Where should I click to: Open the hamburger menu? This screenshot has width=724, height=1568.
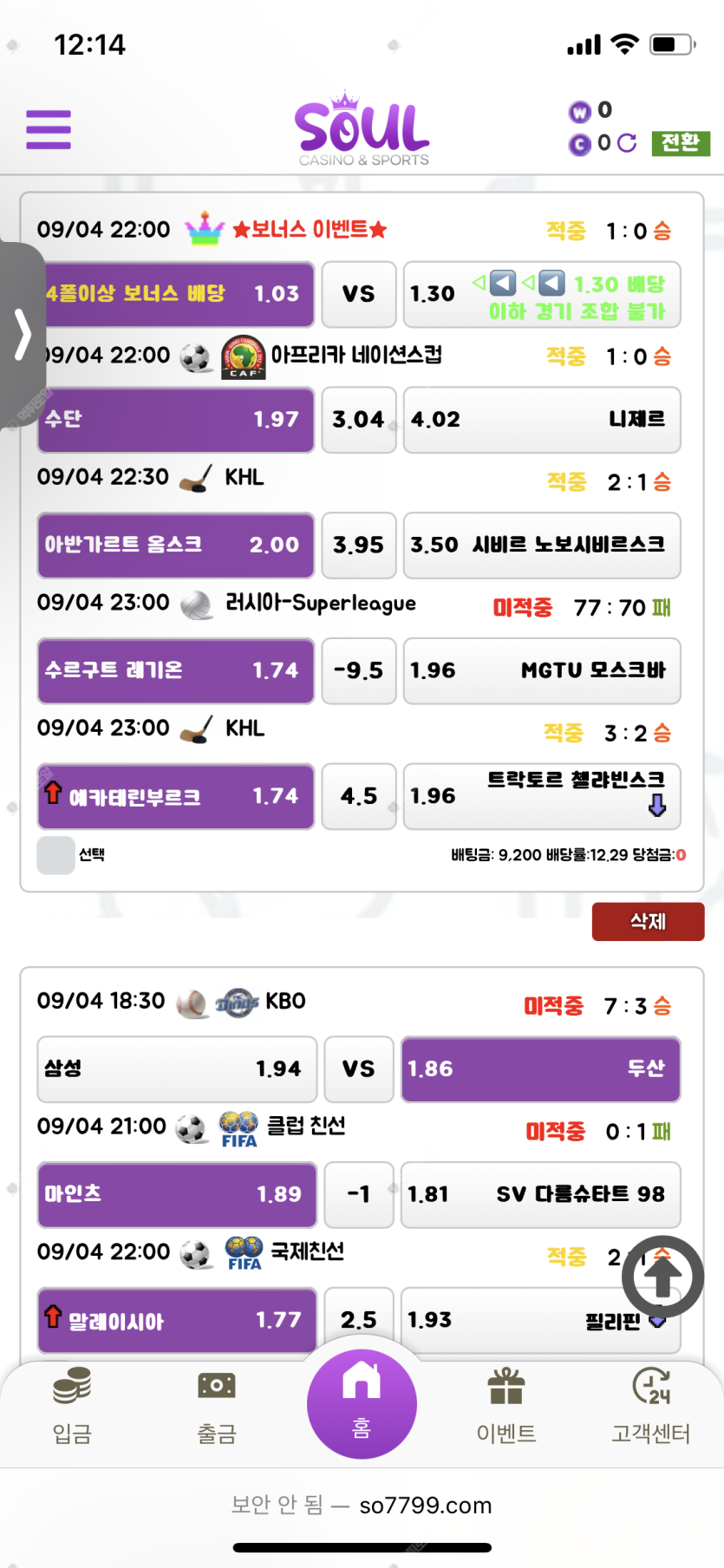point(49,130)
